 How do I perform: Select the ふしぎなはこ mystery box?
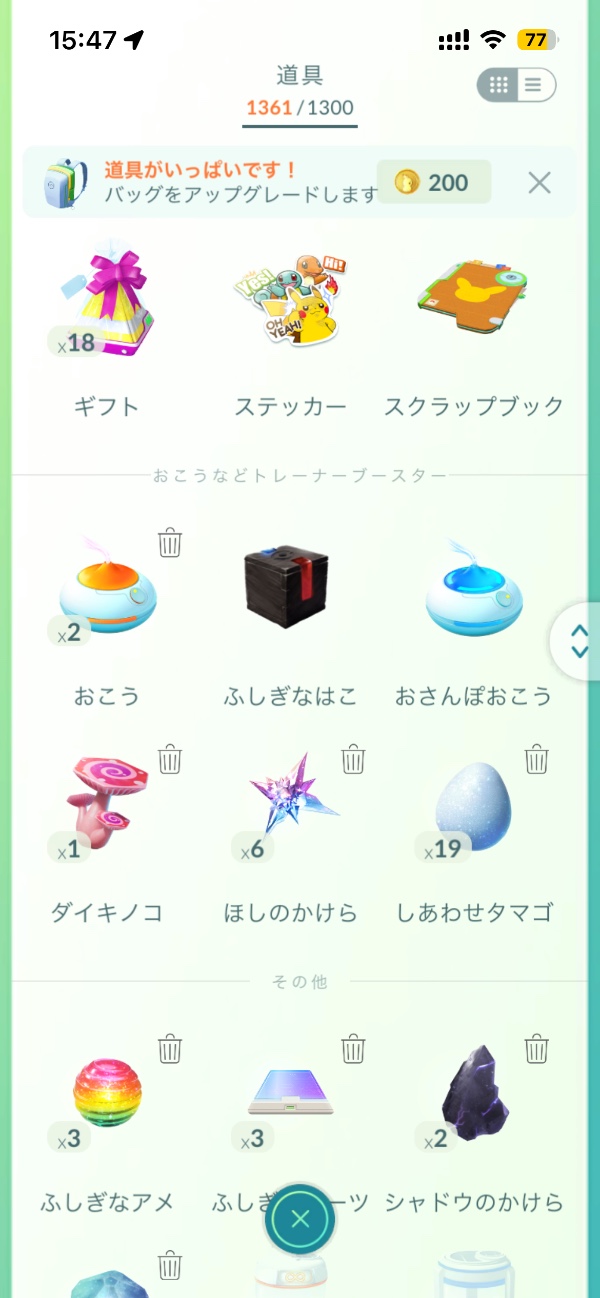click(290, 595)
